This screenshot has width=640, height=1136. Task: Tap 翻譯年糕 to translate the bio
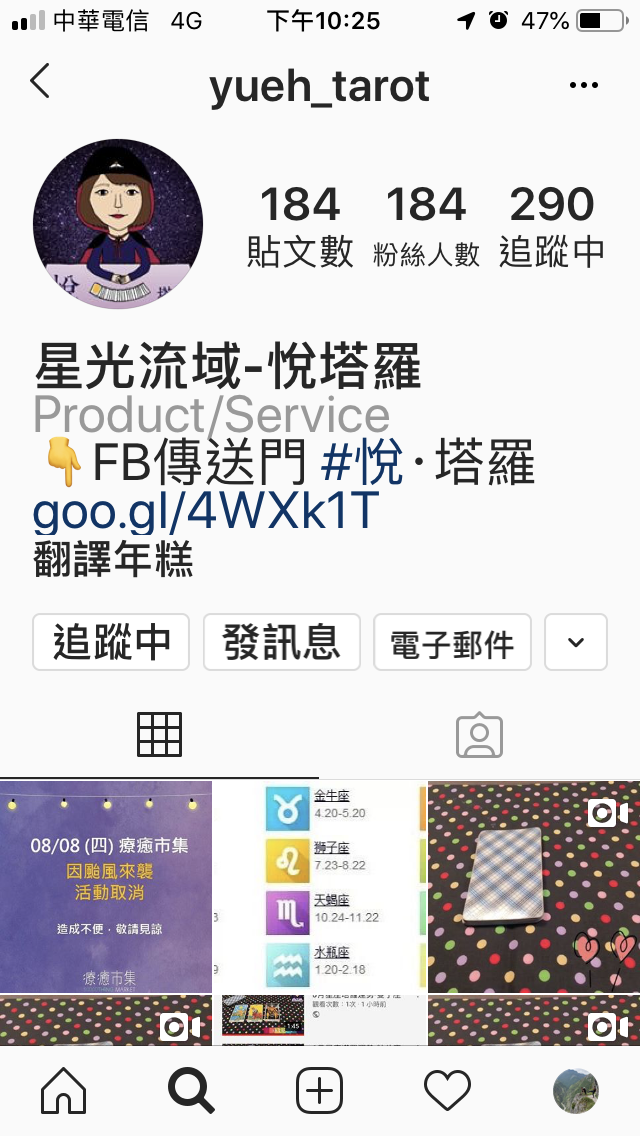pos(112,558)
